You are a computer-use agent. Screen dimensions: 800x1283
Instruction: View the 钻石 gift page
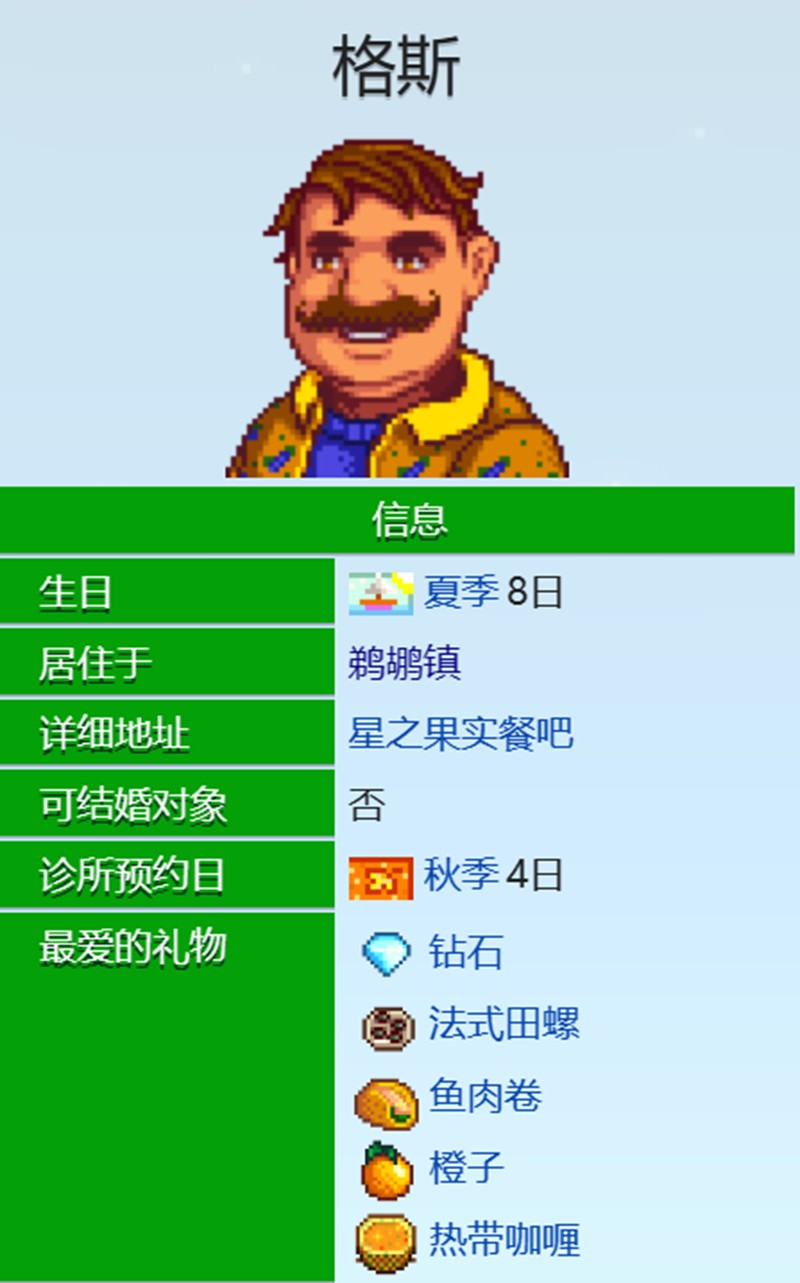point(465,952)
